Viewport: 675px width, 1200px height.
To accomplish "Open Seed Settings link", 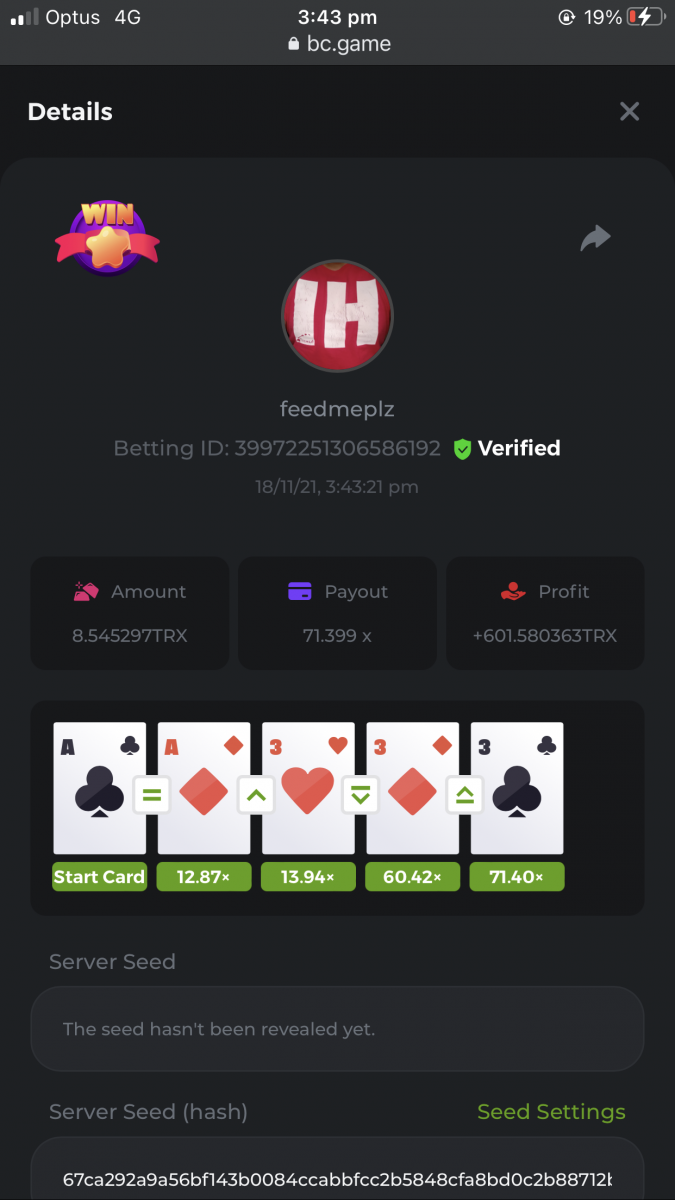I will (x=551, y=1112).
